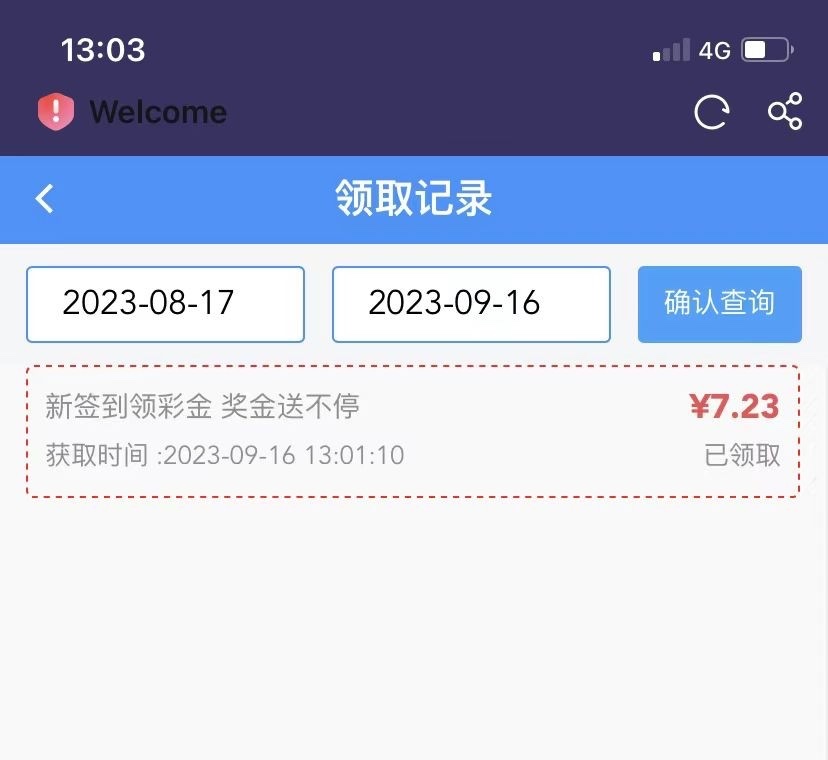Reload the page with the refresh icon
The image size is (828, 760).
[712, 112]
